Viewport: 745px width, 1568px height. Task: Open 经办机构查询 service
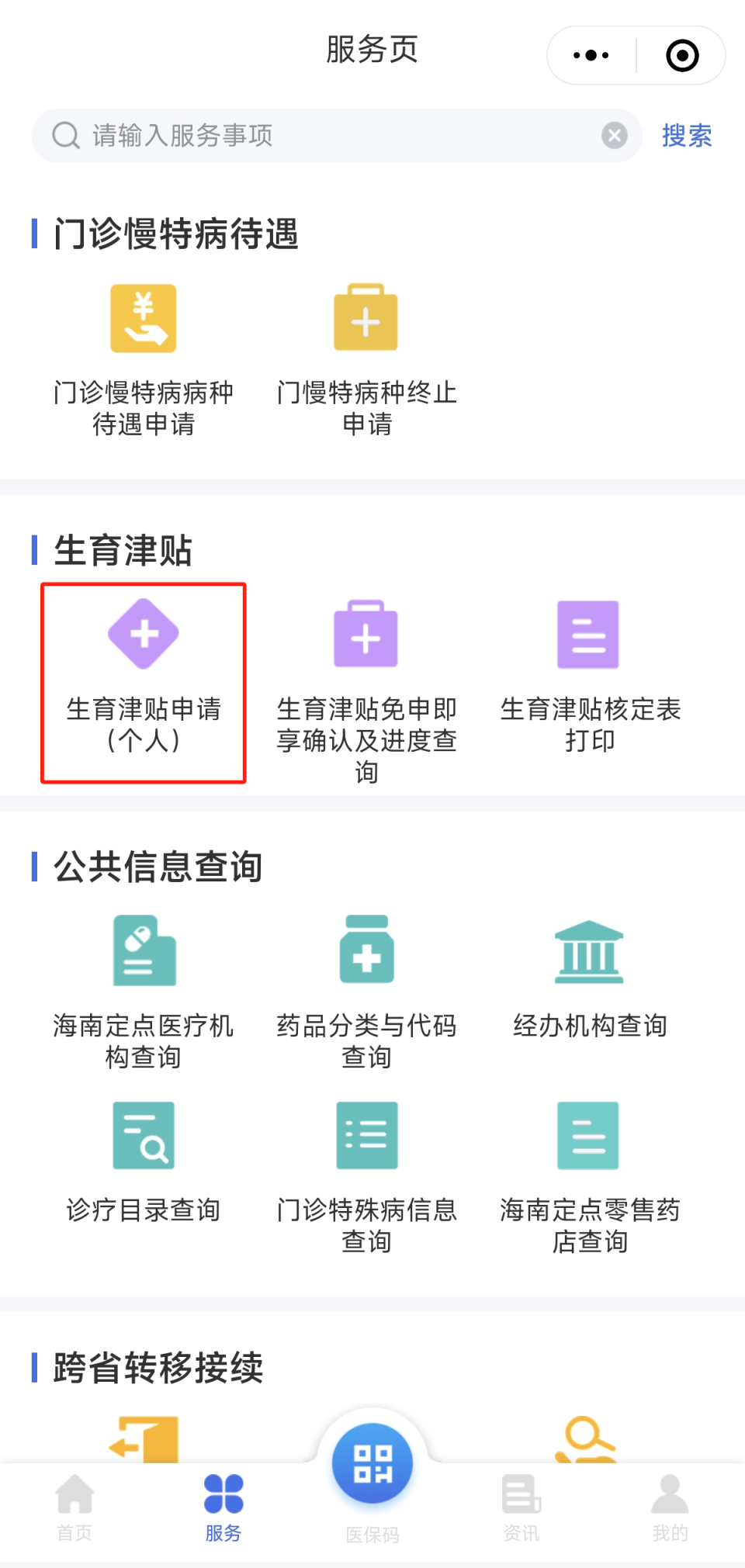click(x=589, y=978)
